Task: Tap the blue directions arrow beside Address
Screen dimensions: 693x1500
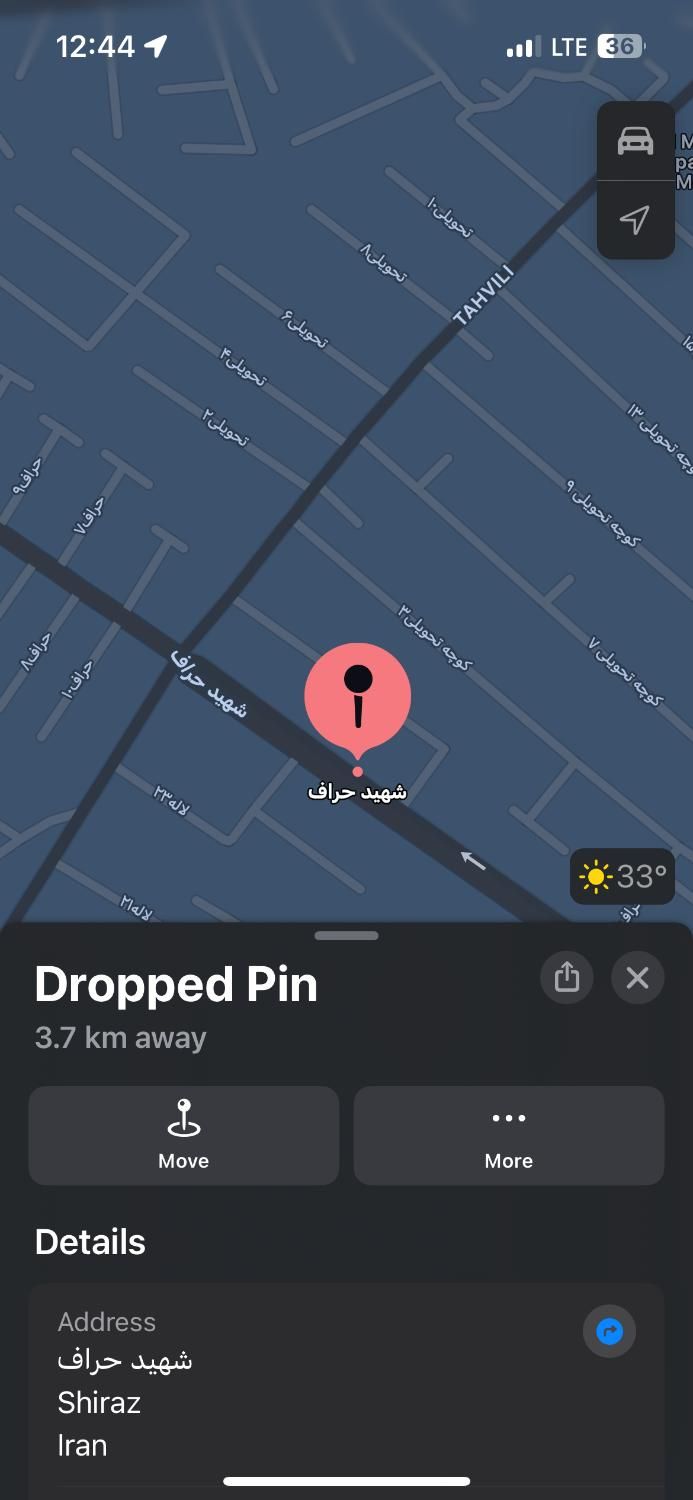Action: (609, 1331)
